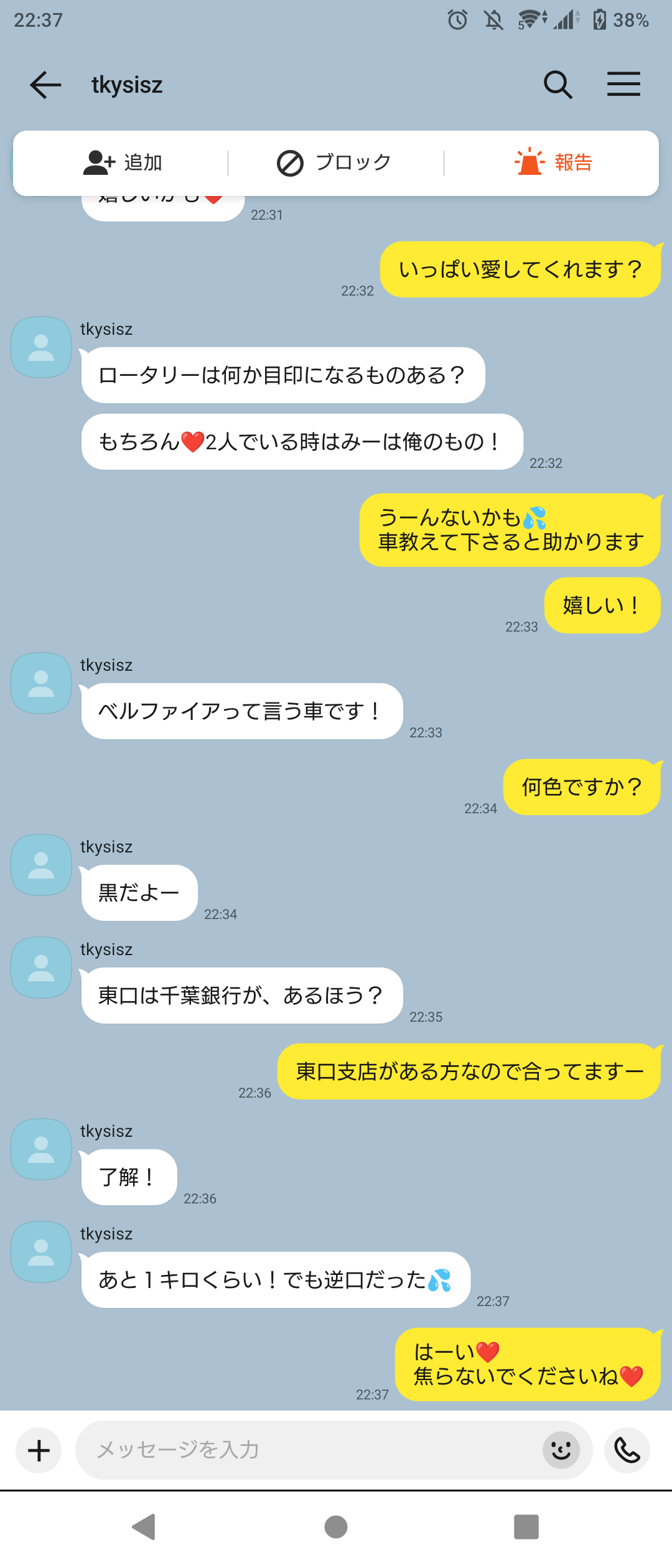Go back using the header arrow

coord(45,85)
